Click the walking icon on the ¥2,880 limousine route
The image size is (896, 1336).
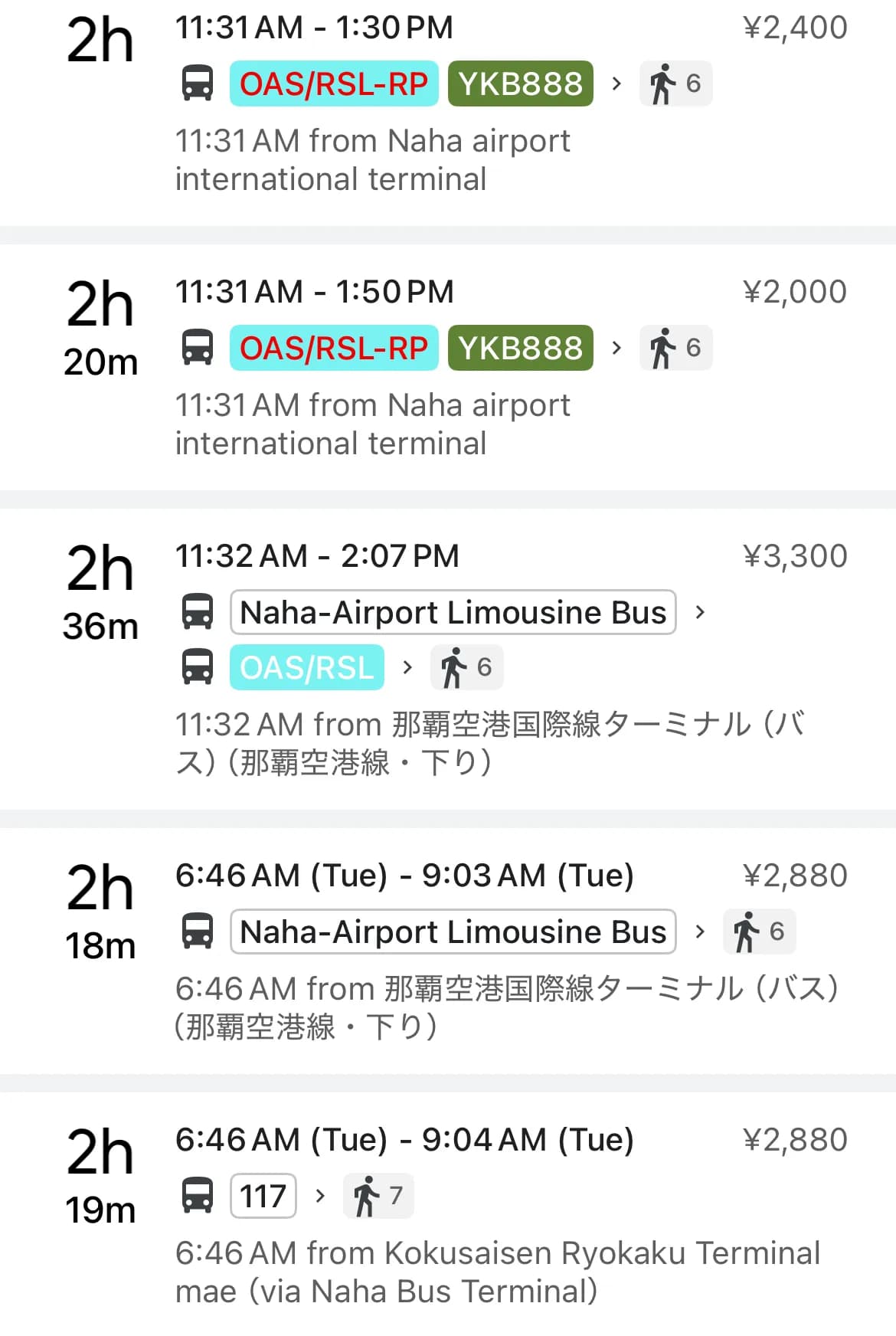758,932
